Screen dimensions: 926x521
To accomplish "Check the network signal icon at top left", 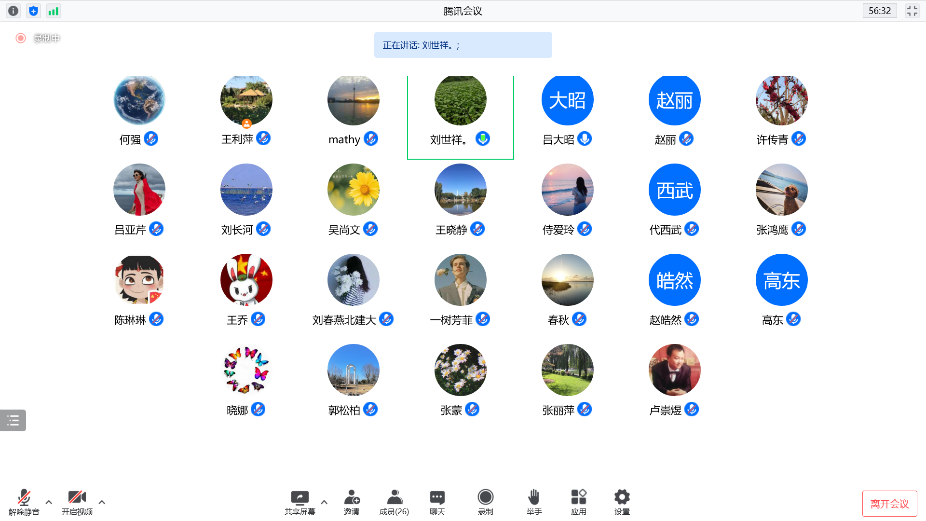I will (x=53, y=10).
